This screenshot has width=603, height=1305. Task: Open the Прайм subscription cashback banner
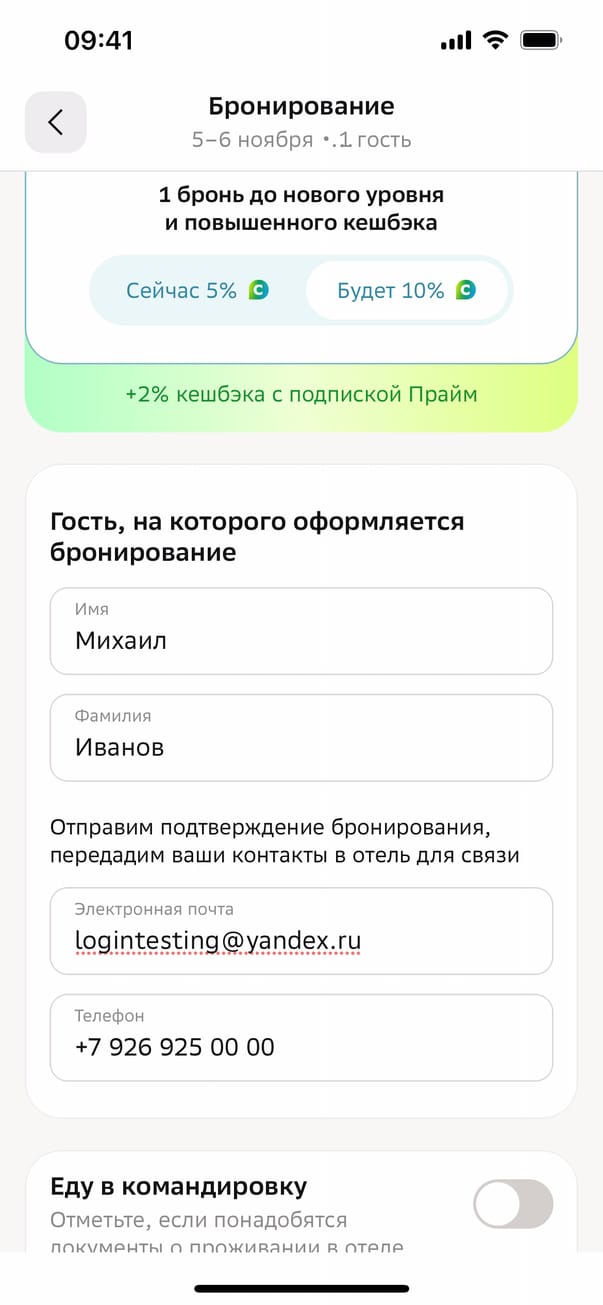(301, 395)
